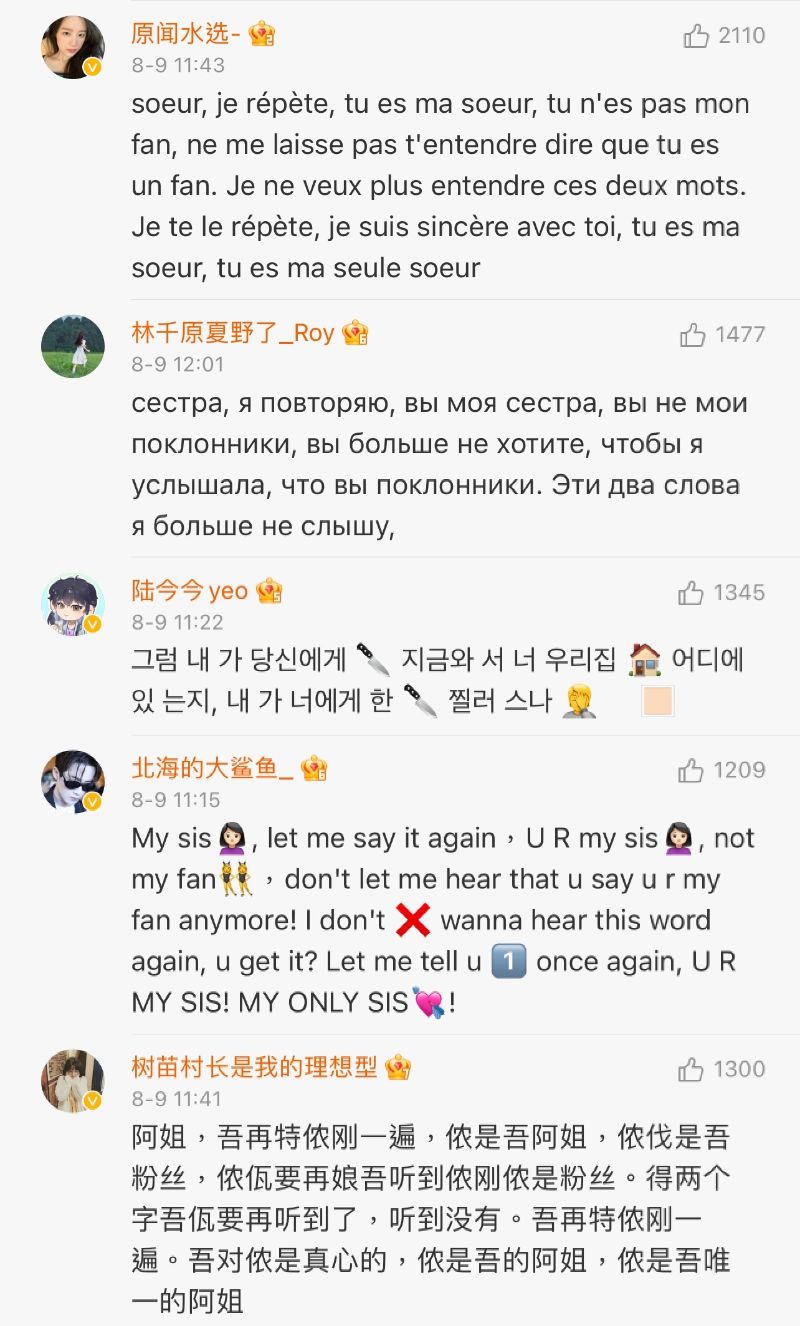The height and width of the screenshot is (1326, 800).
Task: View 陆今今yeo's avatar profile
Action: pos(73,605)
